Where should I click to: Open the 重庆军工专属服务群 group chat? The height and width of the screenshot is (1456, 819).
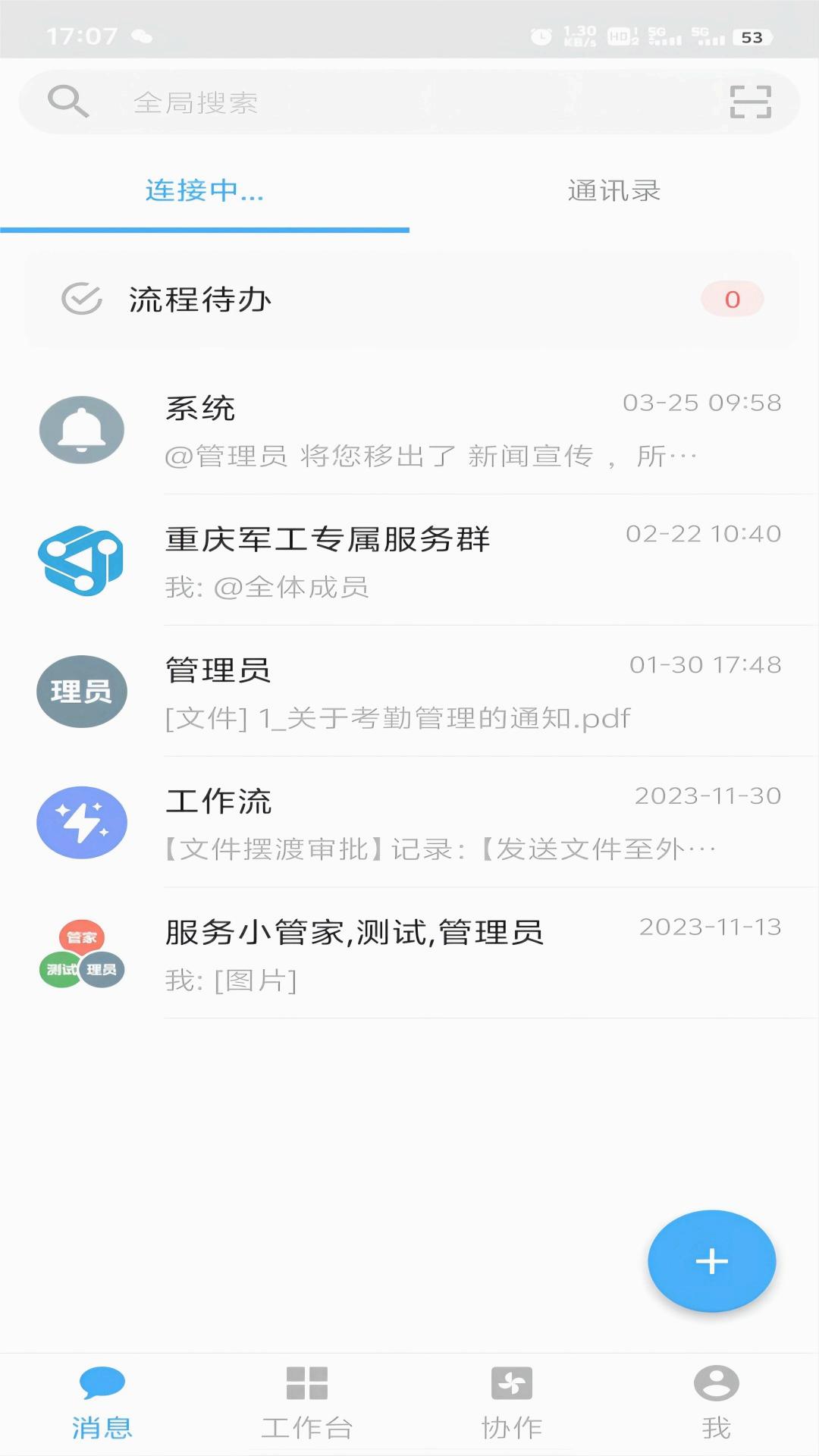tap(409, 561)
